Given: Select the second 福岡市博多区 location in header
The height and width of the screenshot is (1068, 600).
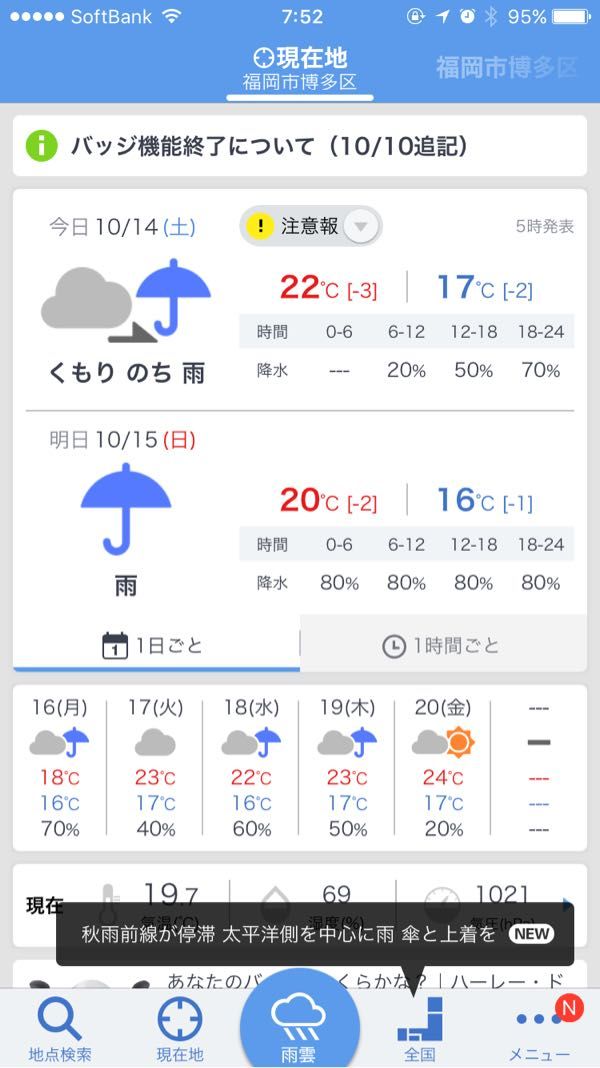Looking at the screenshot, I should tap(507, 67).
